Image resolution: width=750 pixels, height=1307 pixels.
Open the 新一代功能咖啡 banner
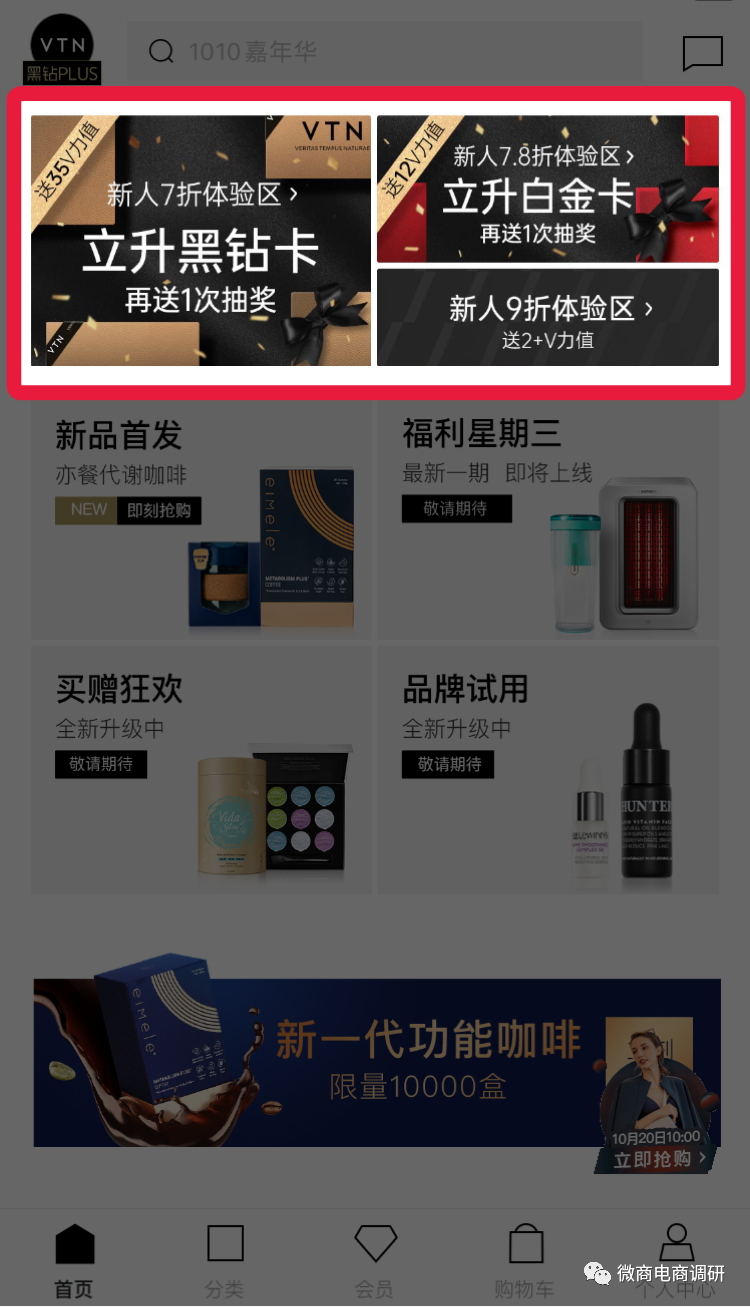[x=320, y=1062]
